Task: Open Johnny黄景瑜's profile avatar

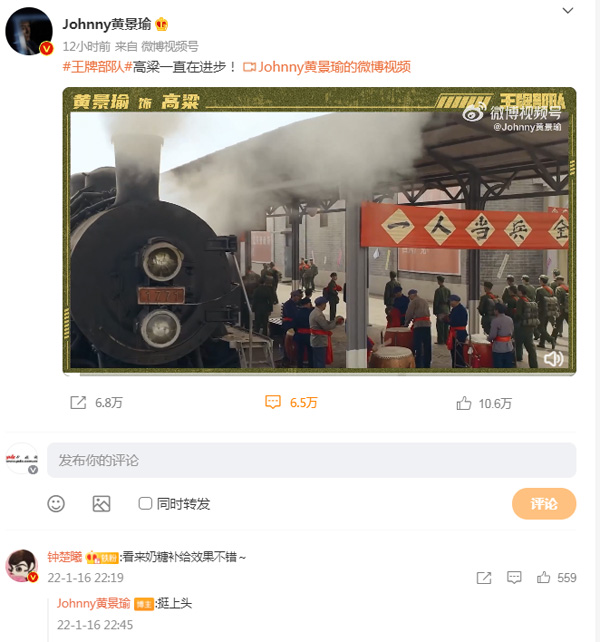Action: pos(28,31)
